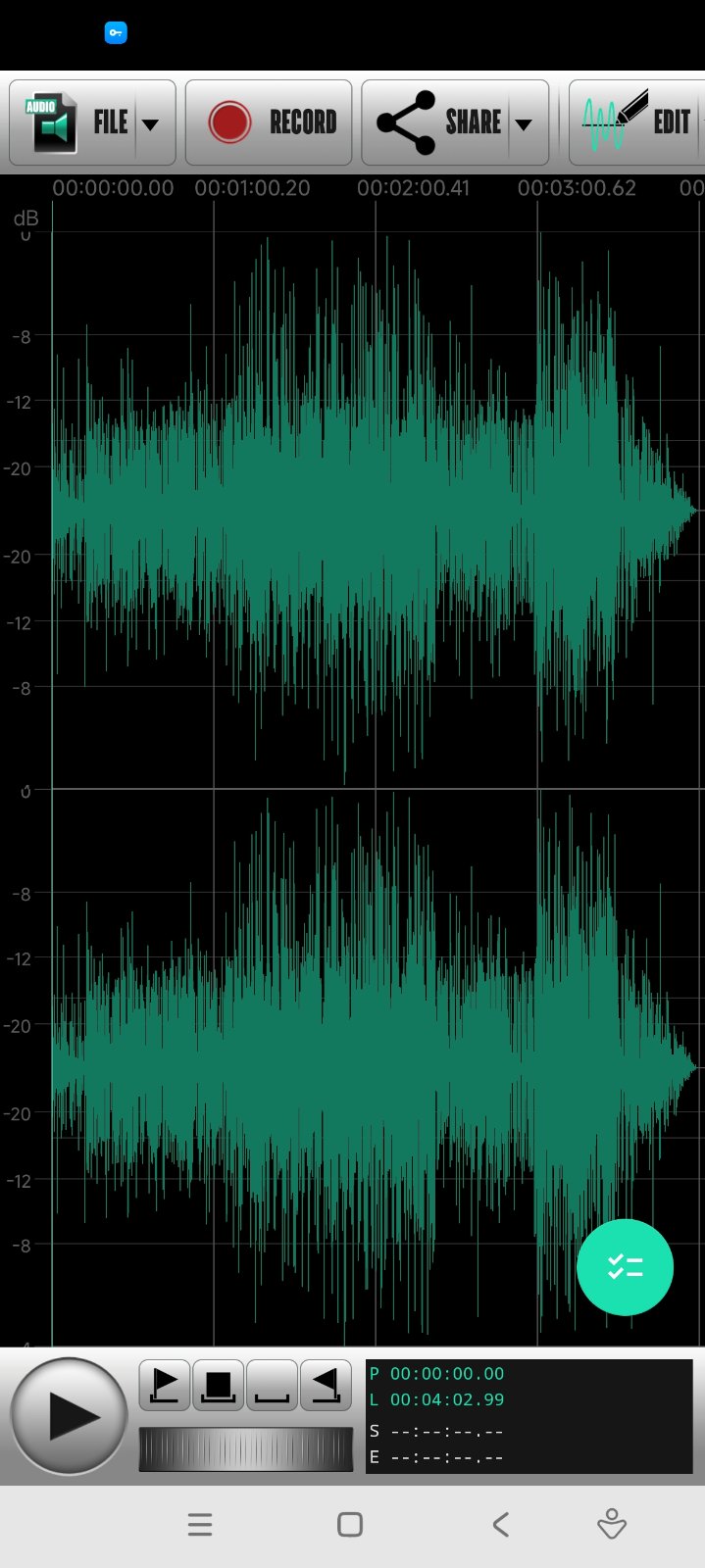Set the selection end flag marker

(x=326, y=1385)
